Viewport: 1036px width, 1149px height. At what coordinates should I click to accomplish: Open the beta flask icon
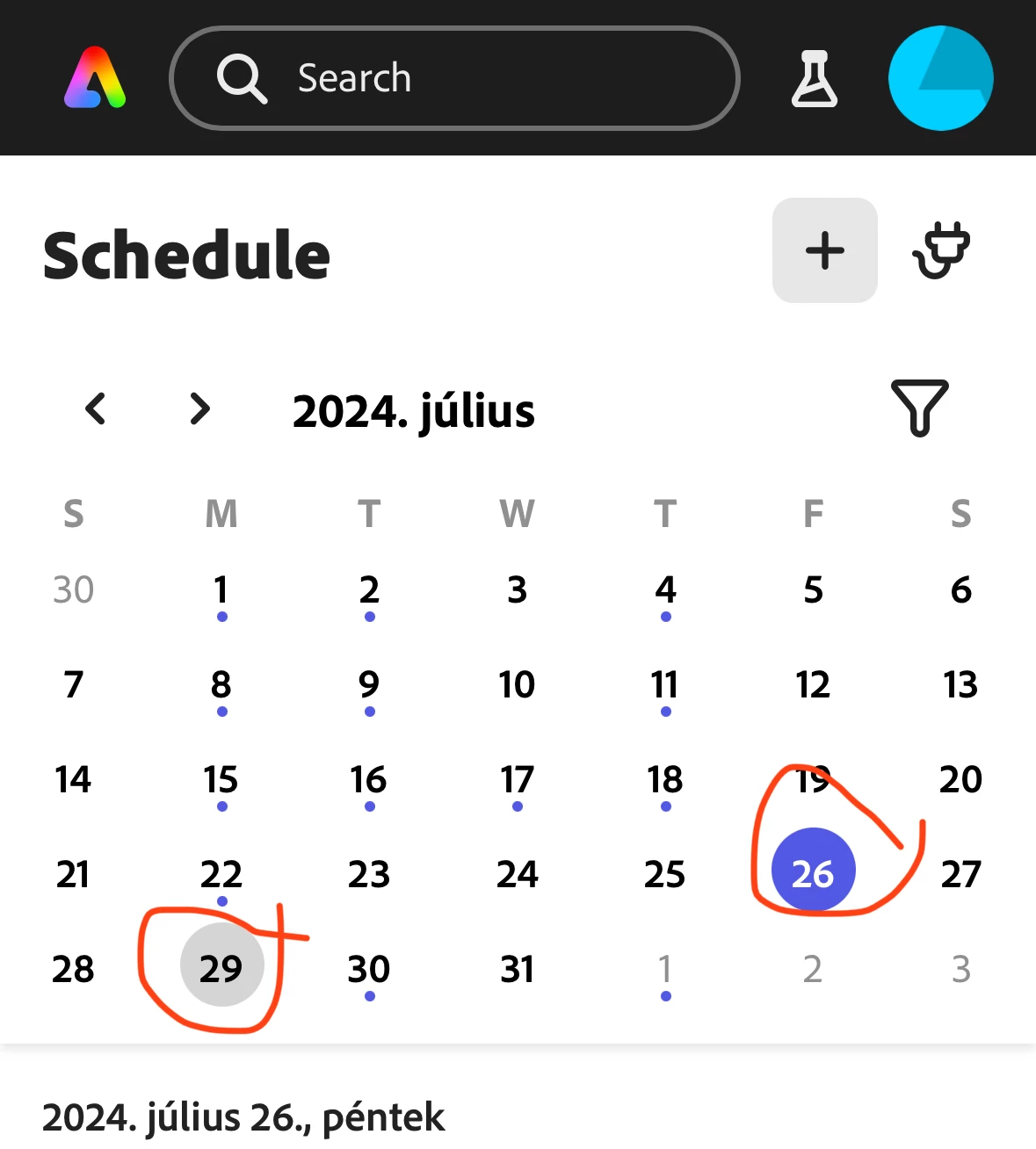tap(815, 78)
